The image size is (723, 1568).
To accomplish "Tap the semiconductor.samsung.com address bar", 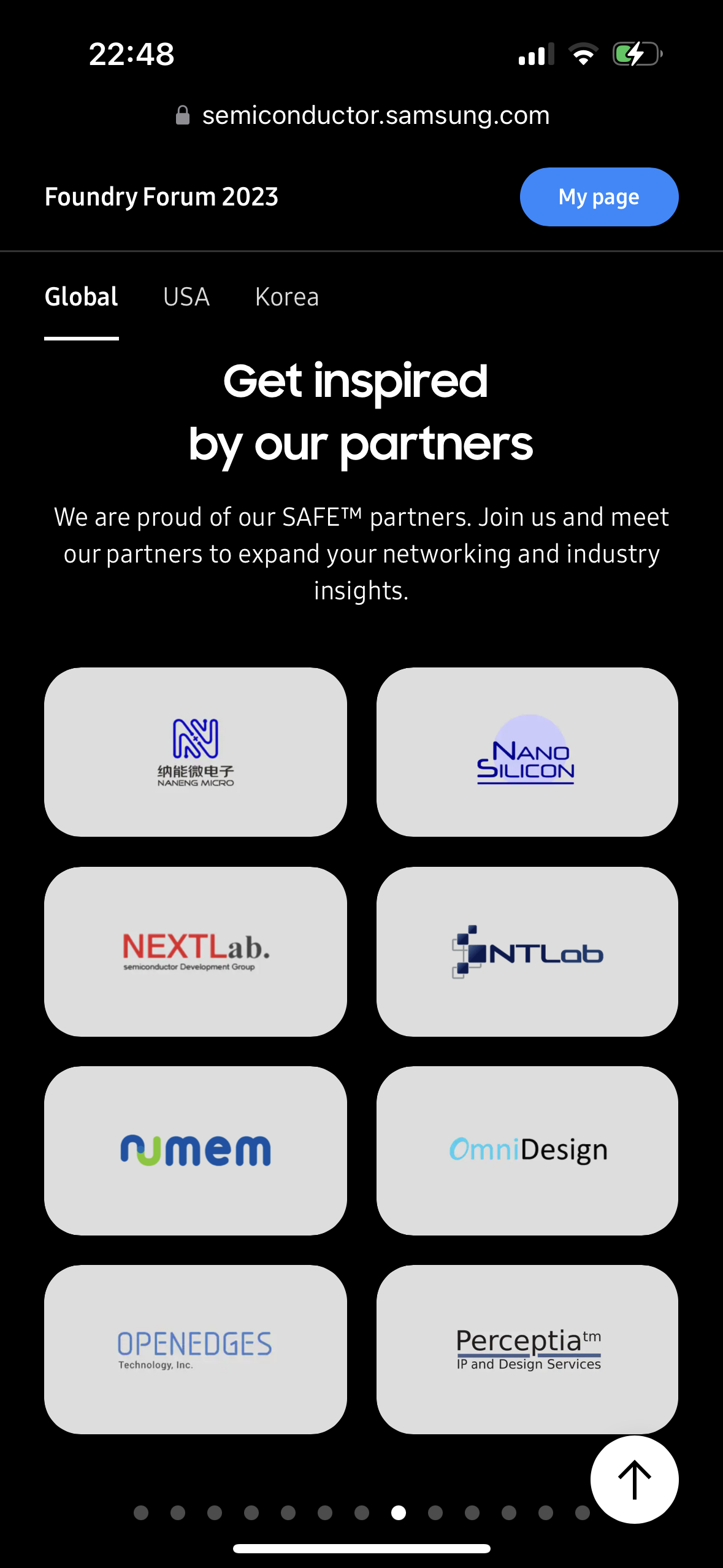I will click(x=362, y=115).
